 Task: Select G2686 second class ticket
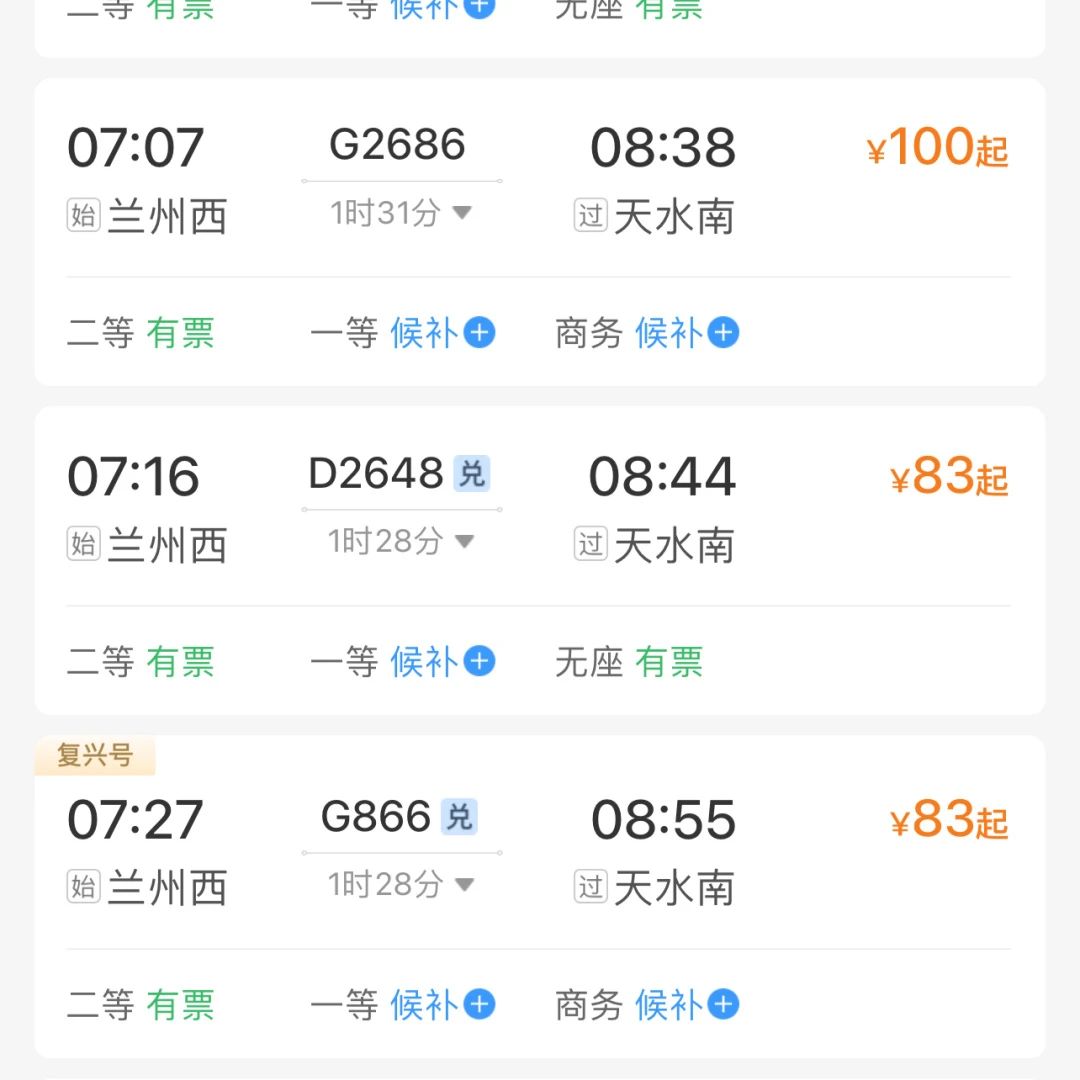141,333
